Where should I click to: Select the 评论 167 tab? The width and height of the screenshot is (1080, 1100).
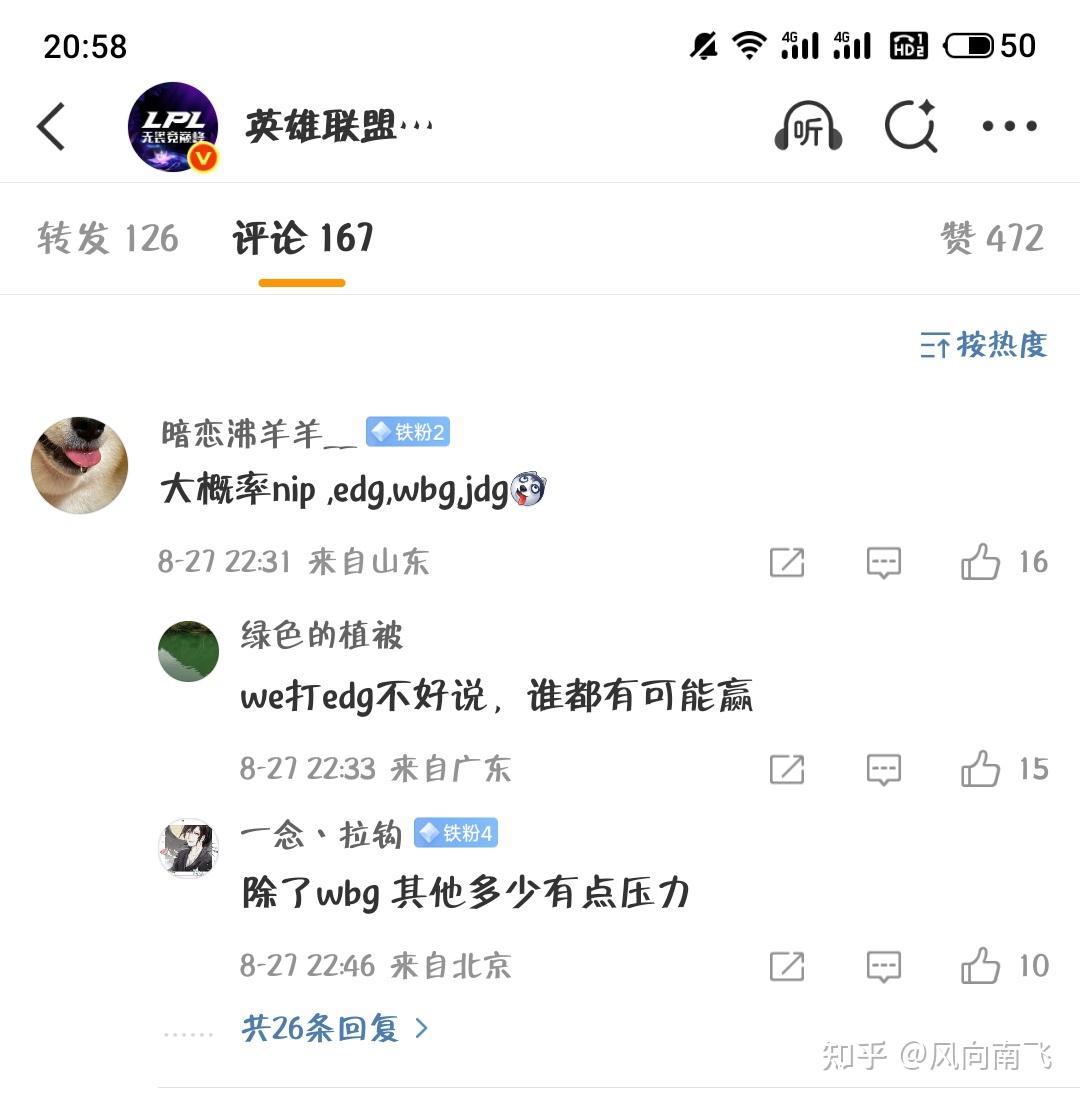click(x=302, y=240)
